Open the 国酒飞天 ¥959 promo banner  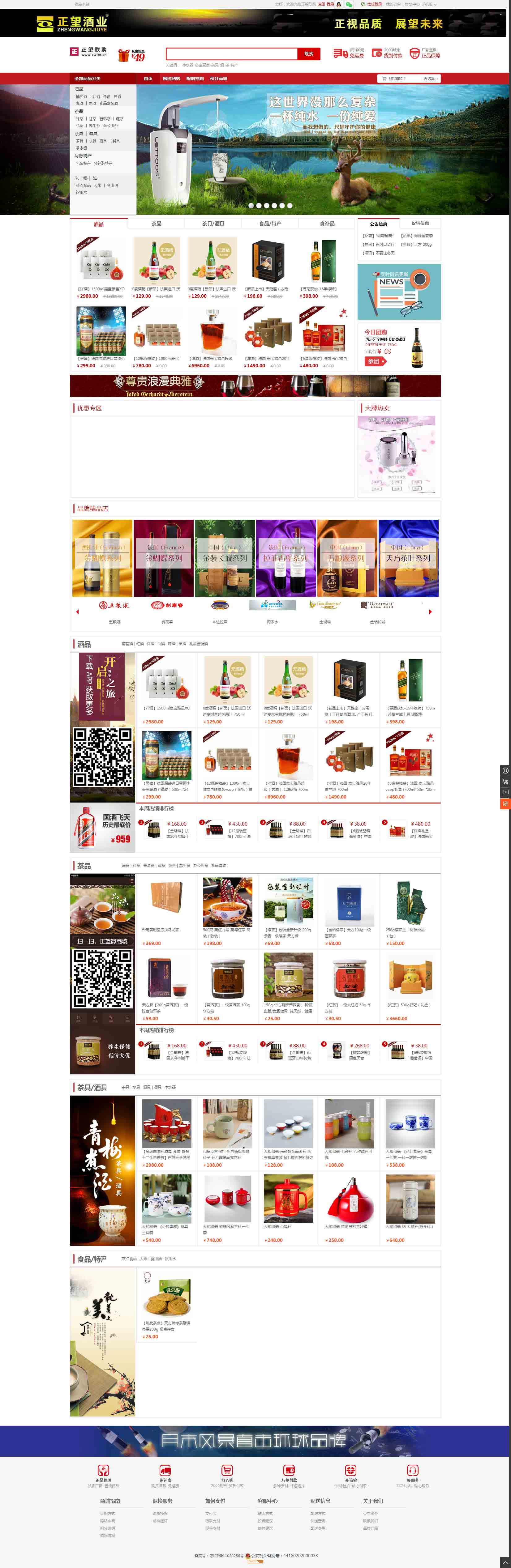click(102, 828)
